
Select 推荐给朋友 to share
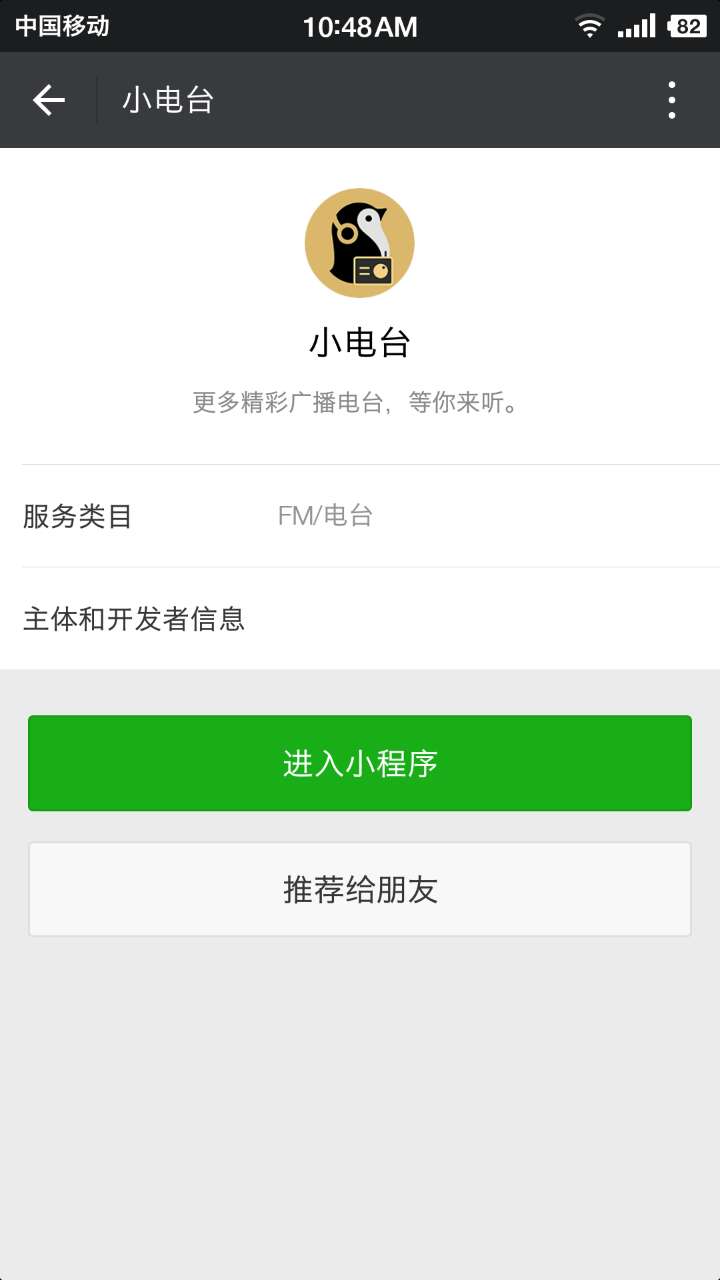point(360,889)
